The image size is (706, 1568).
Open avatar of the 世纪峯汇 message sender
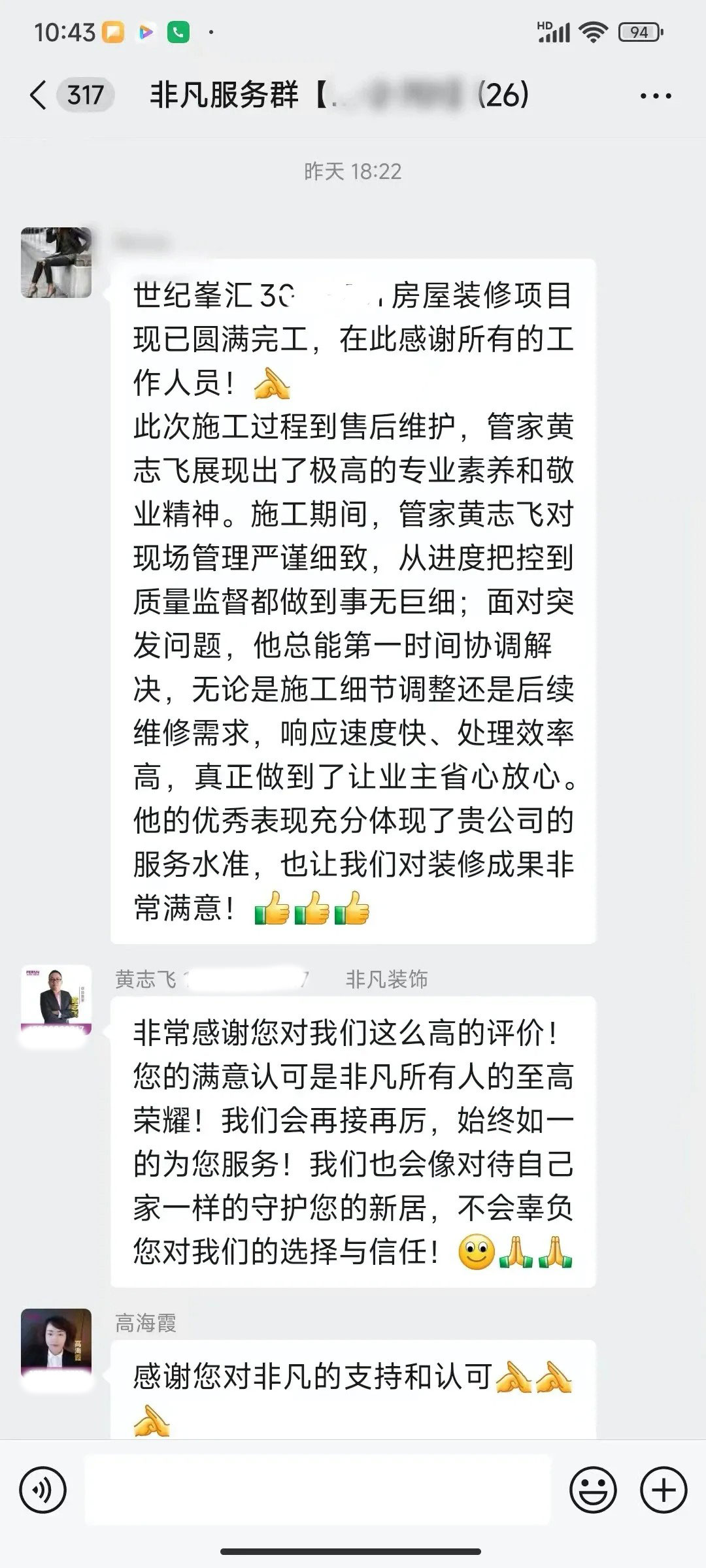[x=56, y=263]
